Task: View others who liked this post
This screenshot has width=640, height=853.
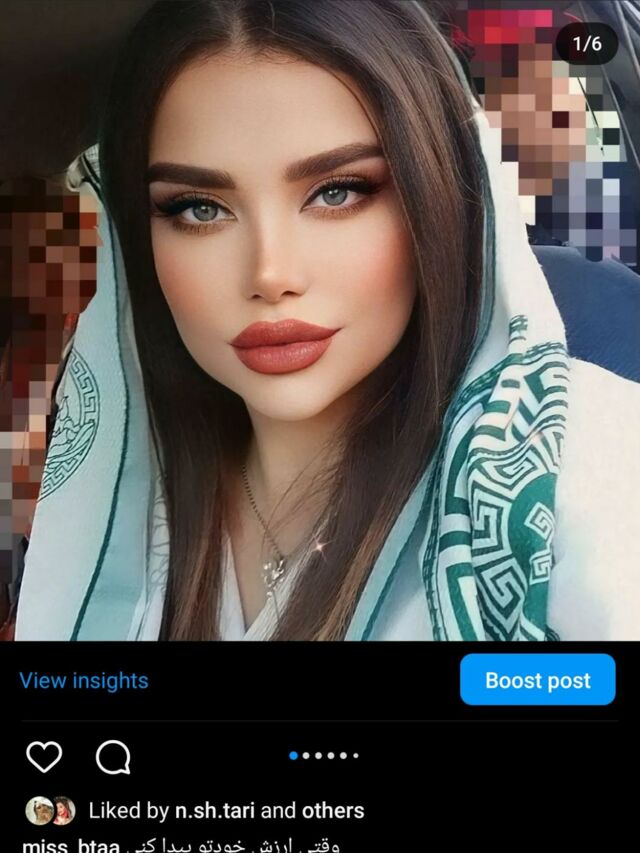Action: click(333, 810)
